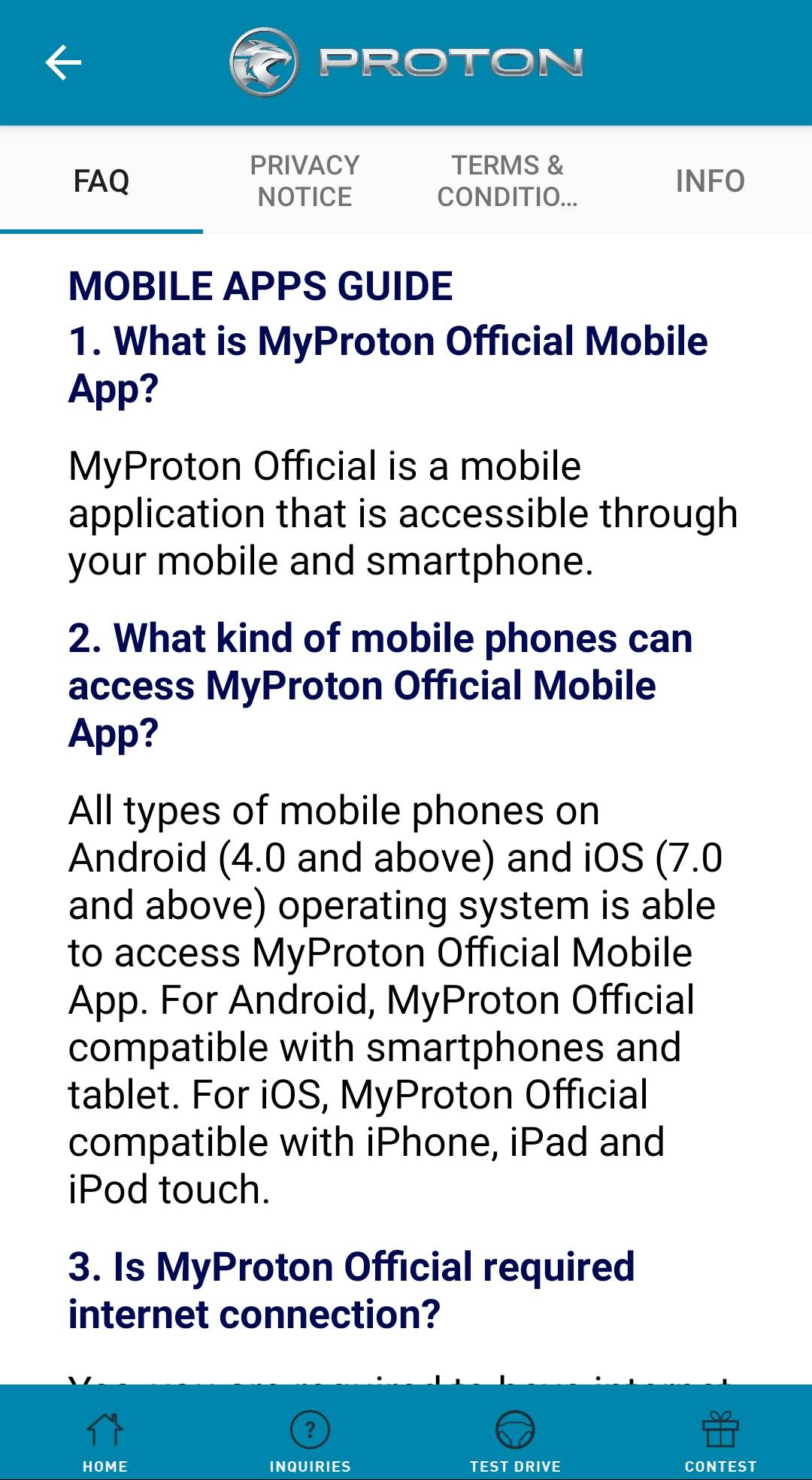Open the Contest section
Screen dimensions: 812x1480
click(x=720, y=1441)
